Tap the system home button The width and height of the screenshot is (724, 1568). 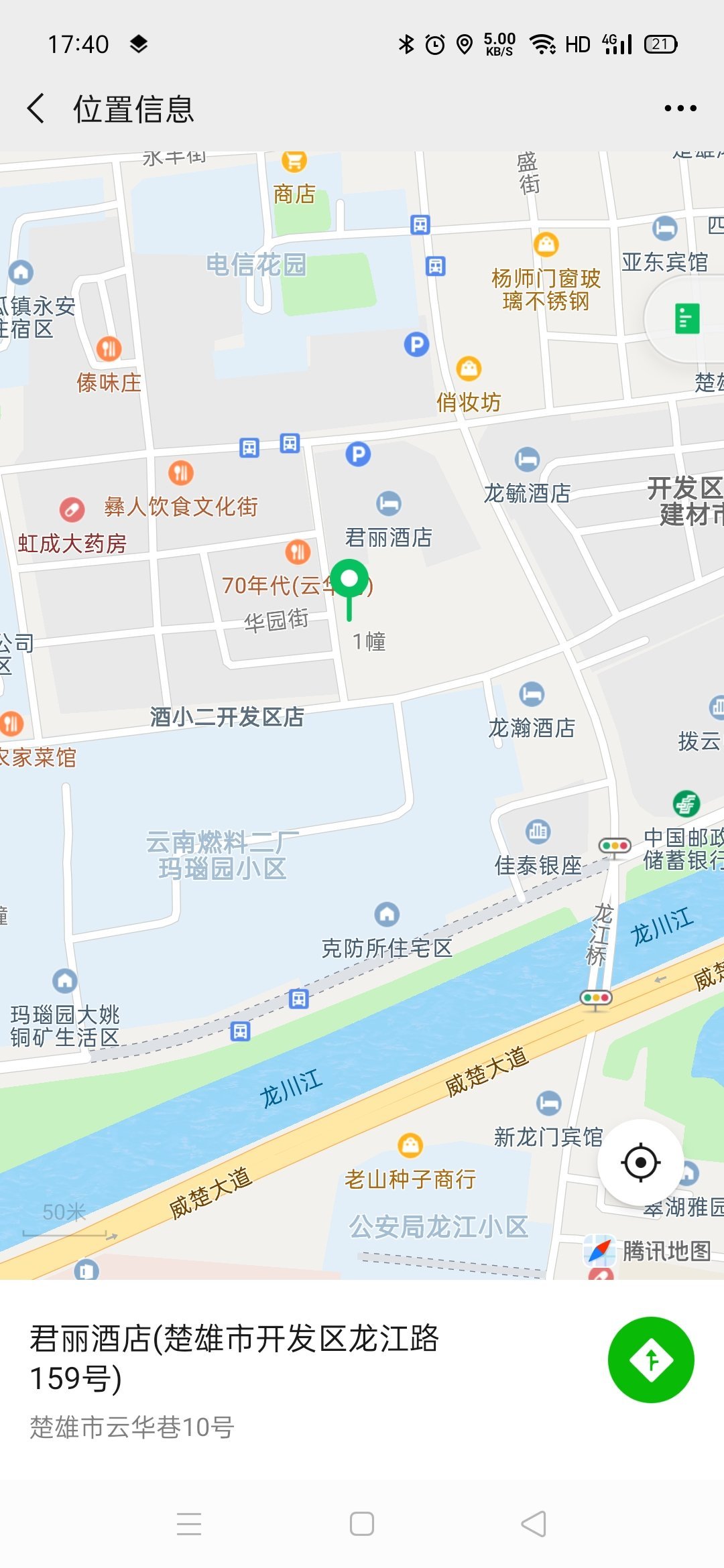pos(362,1524)
